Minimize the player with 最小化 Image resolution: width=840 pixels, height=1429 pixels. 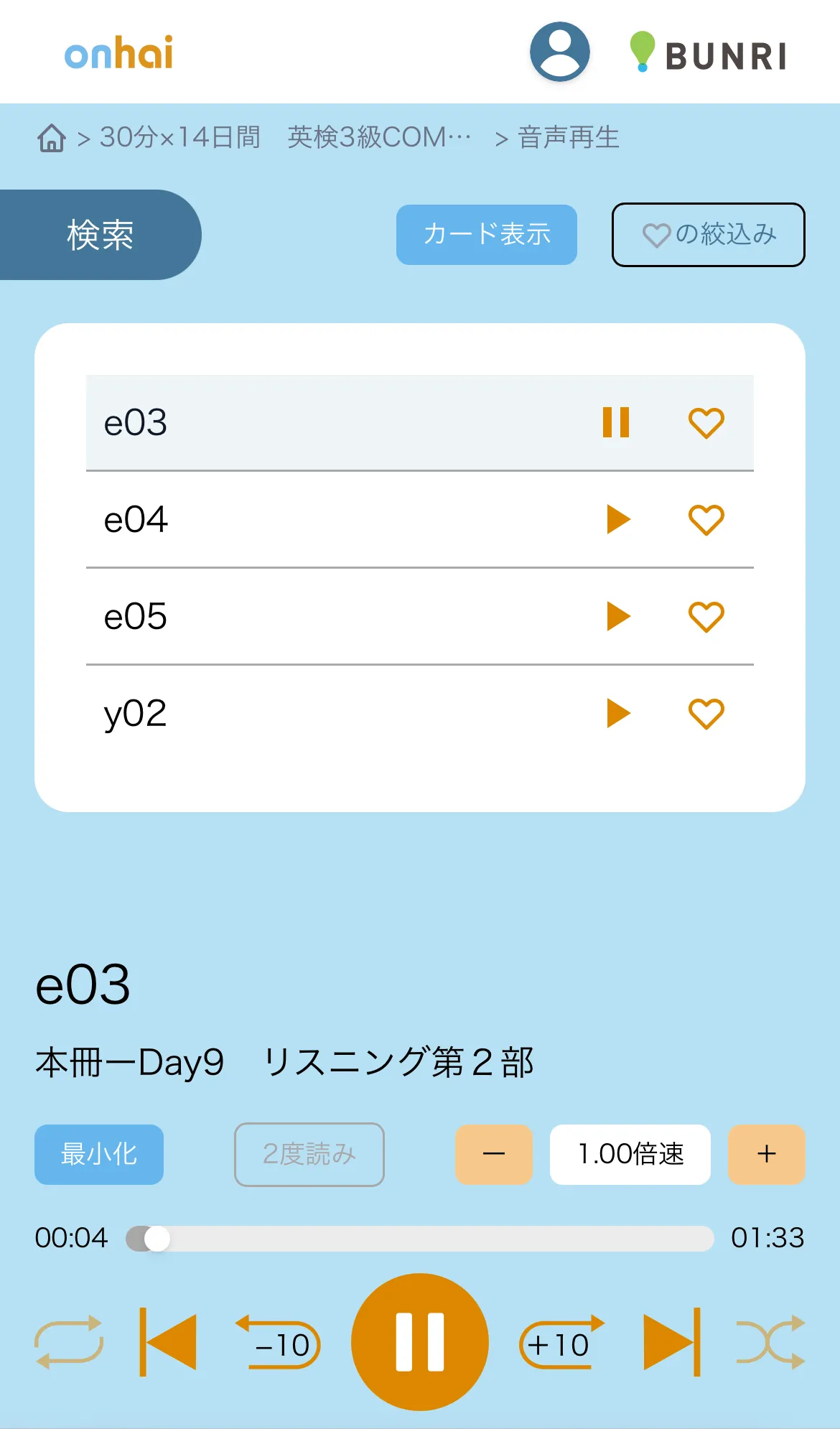click(98, 1154)
